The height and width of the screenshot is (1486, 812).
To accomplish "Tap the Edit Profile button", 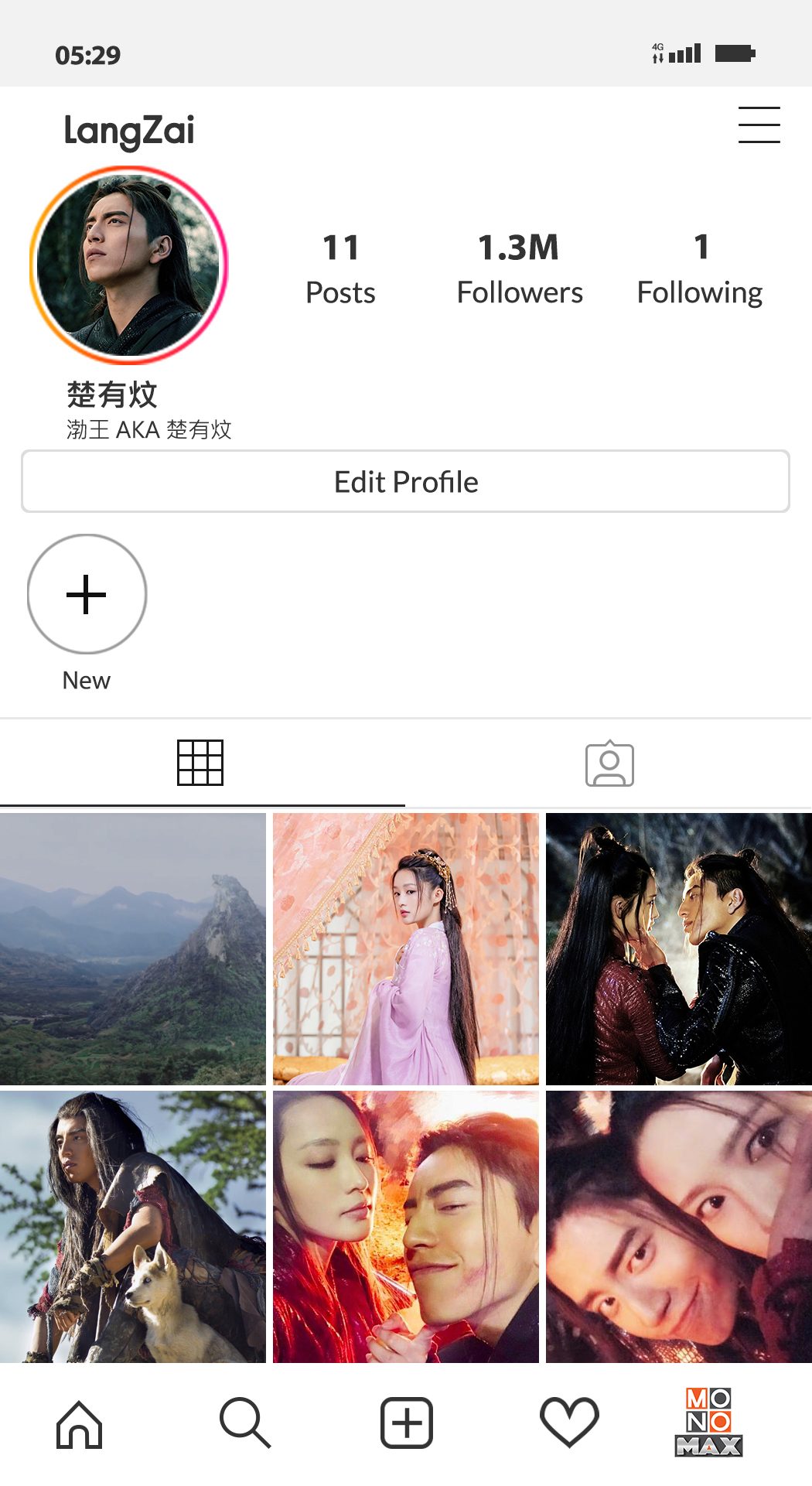I will point(405,481).
